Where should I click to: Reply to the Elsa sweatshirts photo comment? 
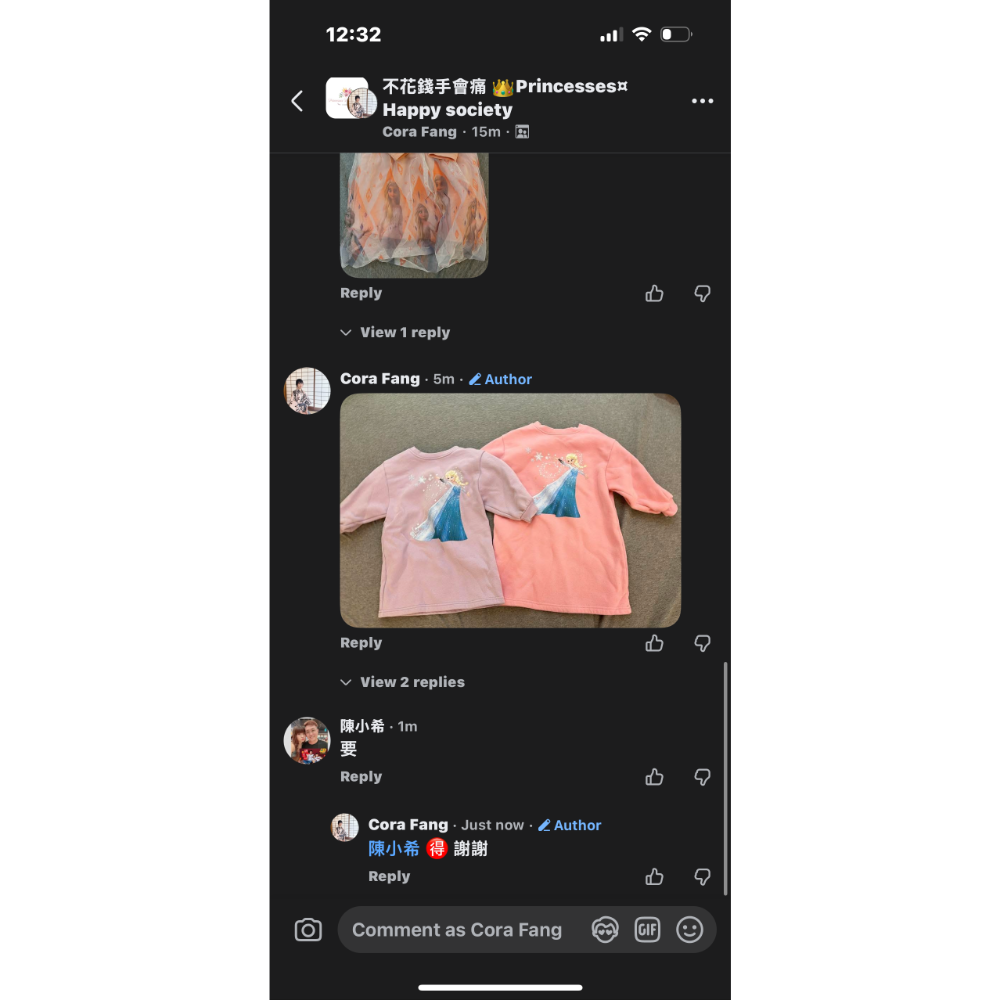[361, 643]
